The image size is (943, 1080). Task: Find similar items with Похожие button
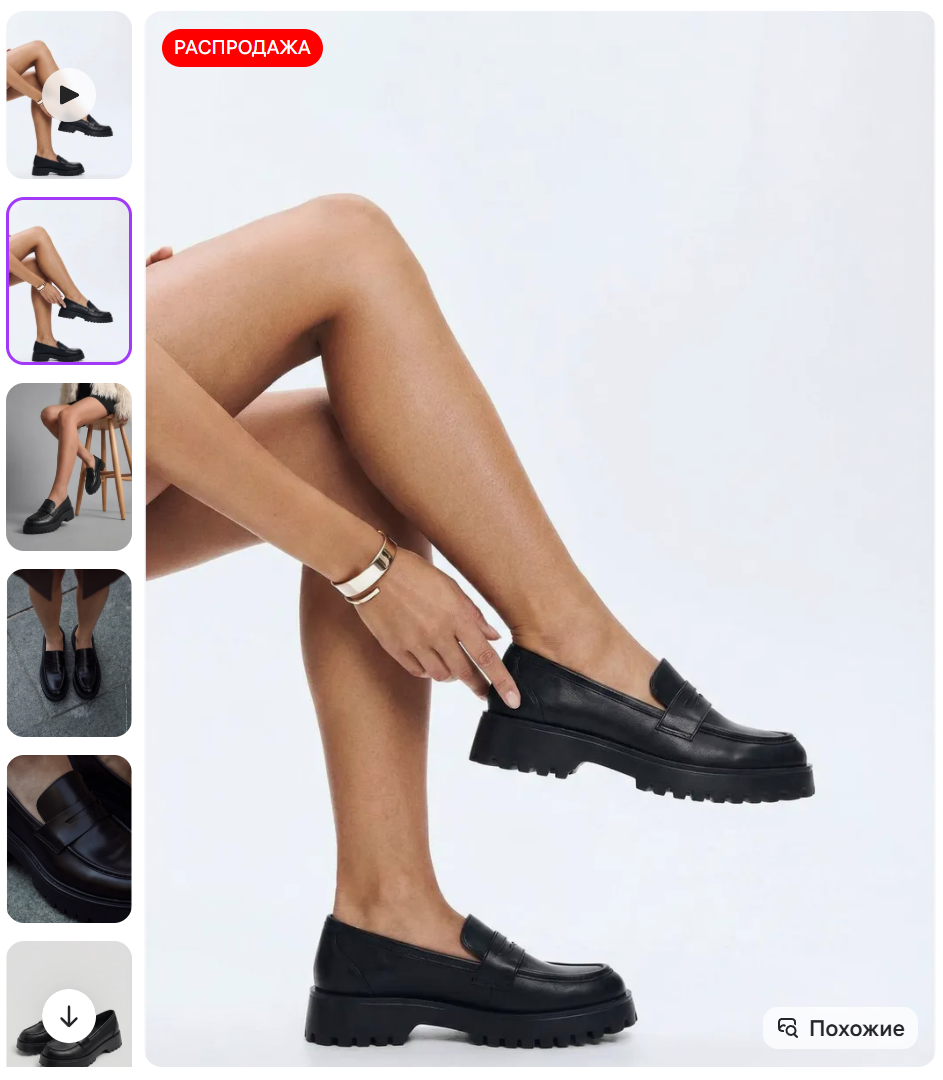[x=840, y=1028]
